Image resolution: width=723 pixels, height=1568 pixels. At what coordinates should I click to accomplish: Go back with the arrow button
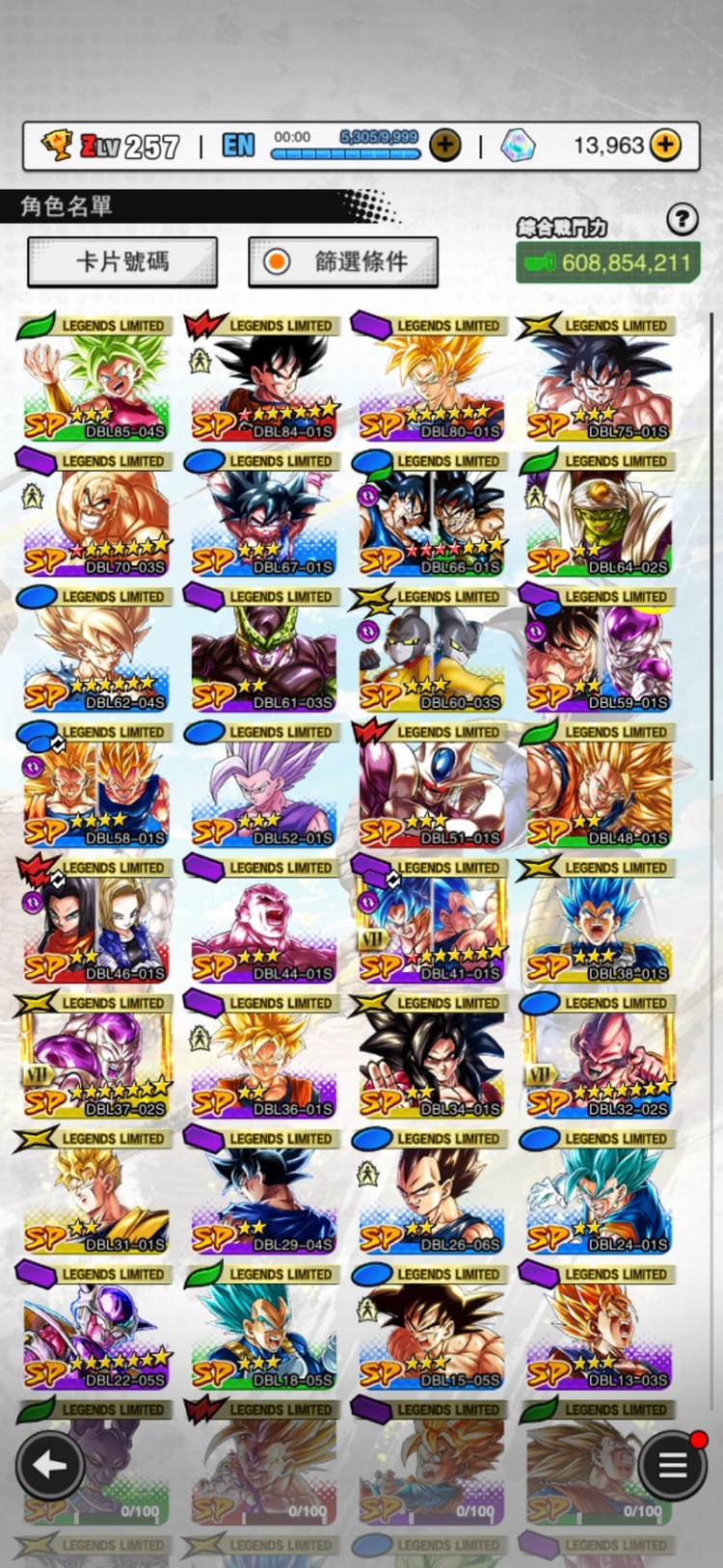tap(49, 1465)
